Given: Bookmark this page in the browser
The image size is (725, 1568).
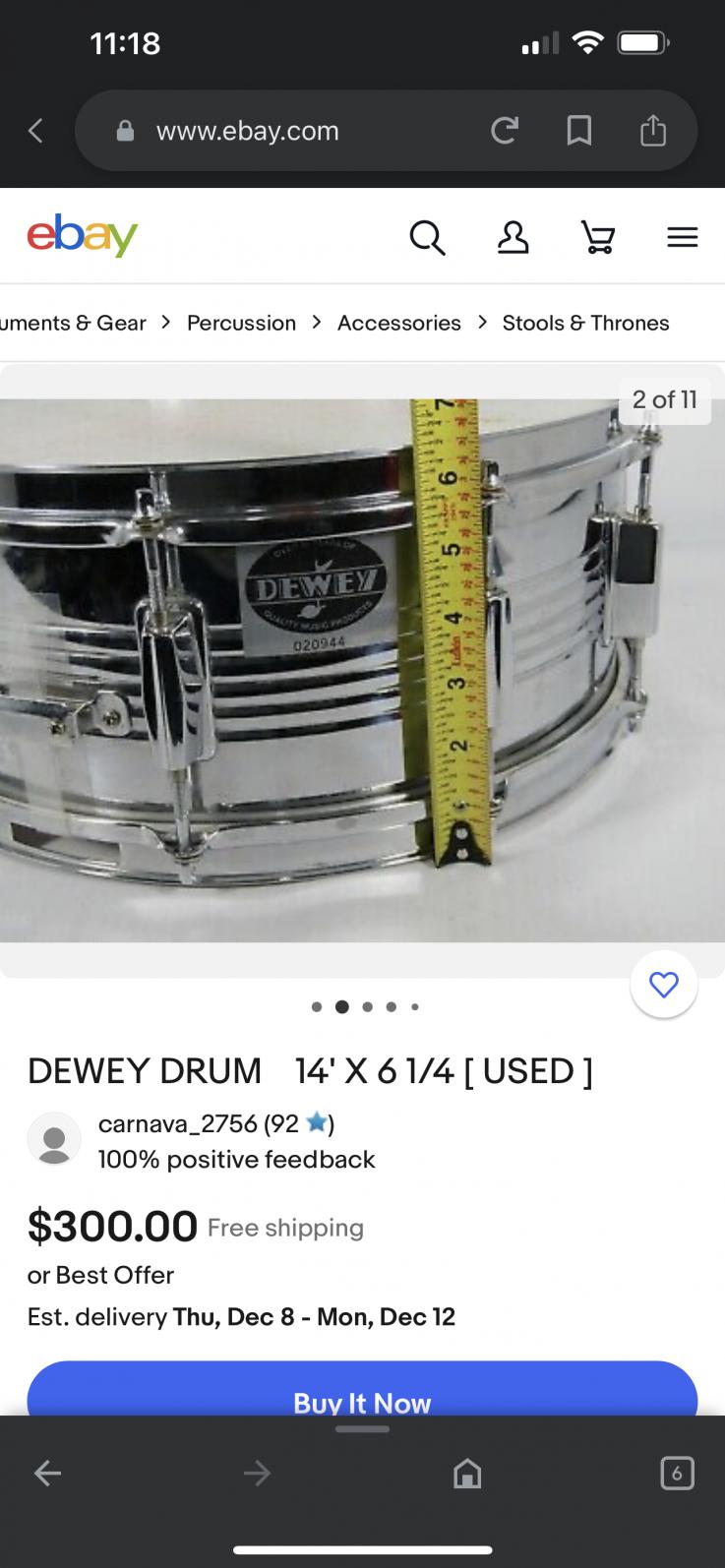Looking at the screenshot, I should [x=579, y=131].
